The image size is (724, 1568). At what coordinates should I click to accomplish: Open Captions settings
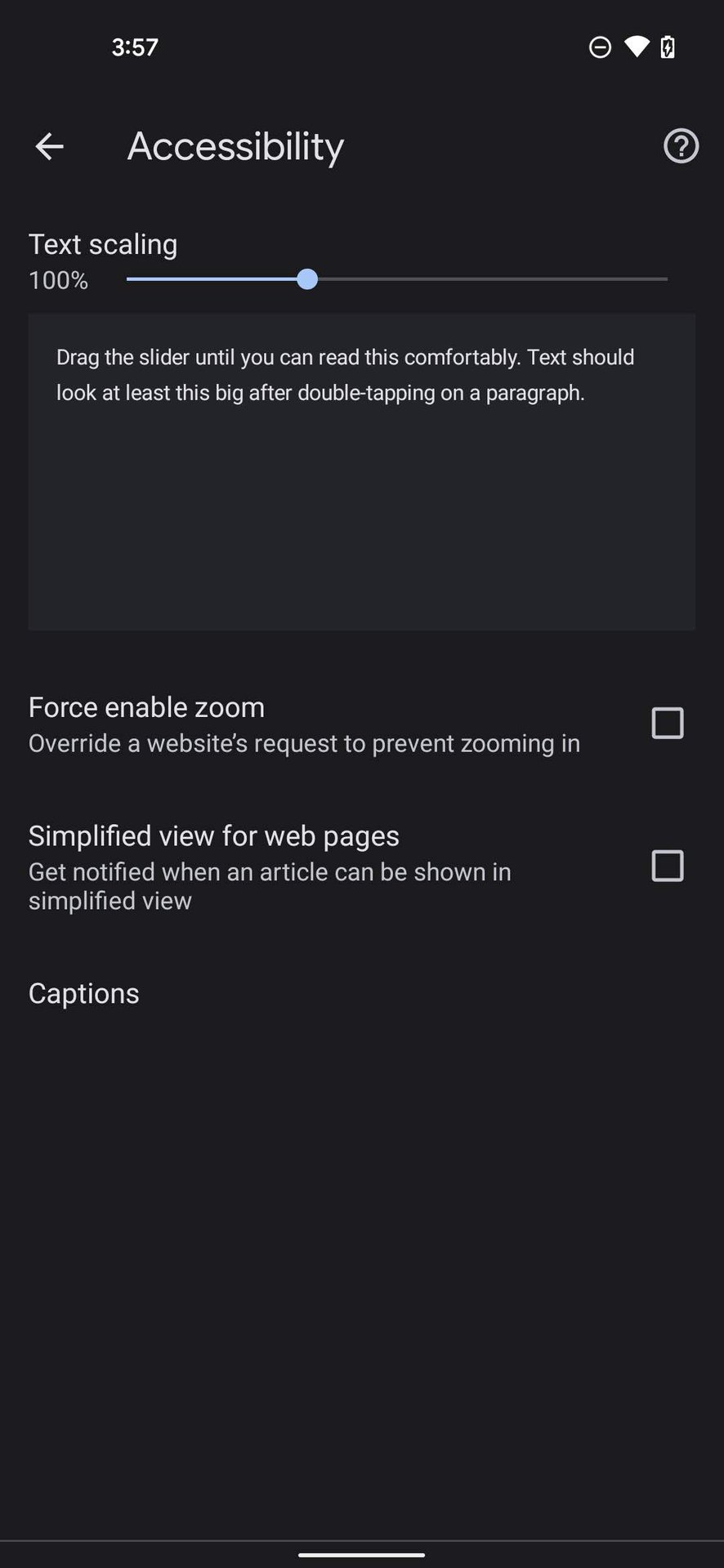click(362, 993)
